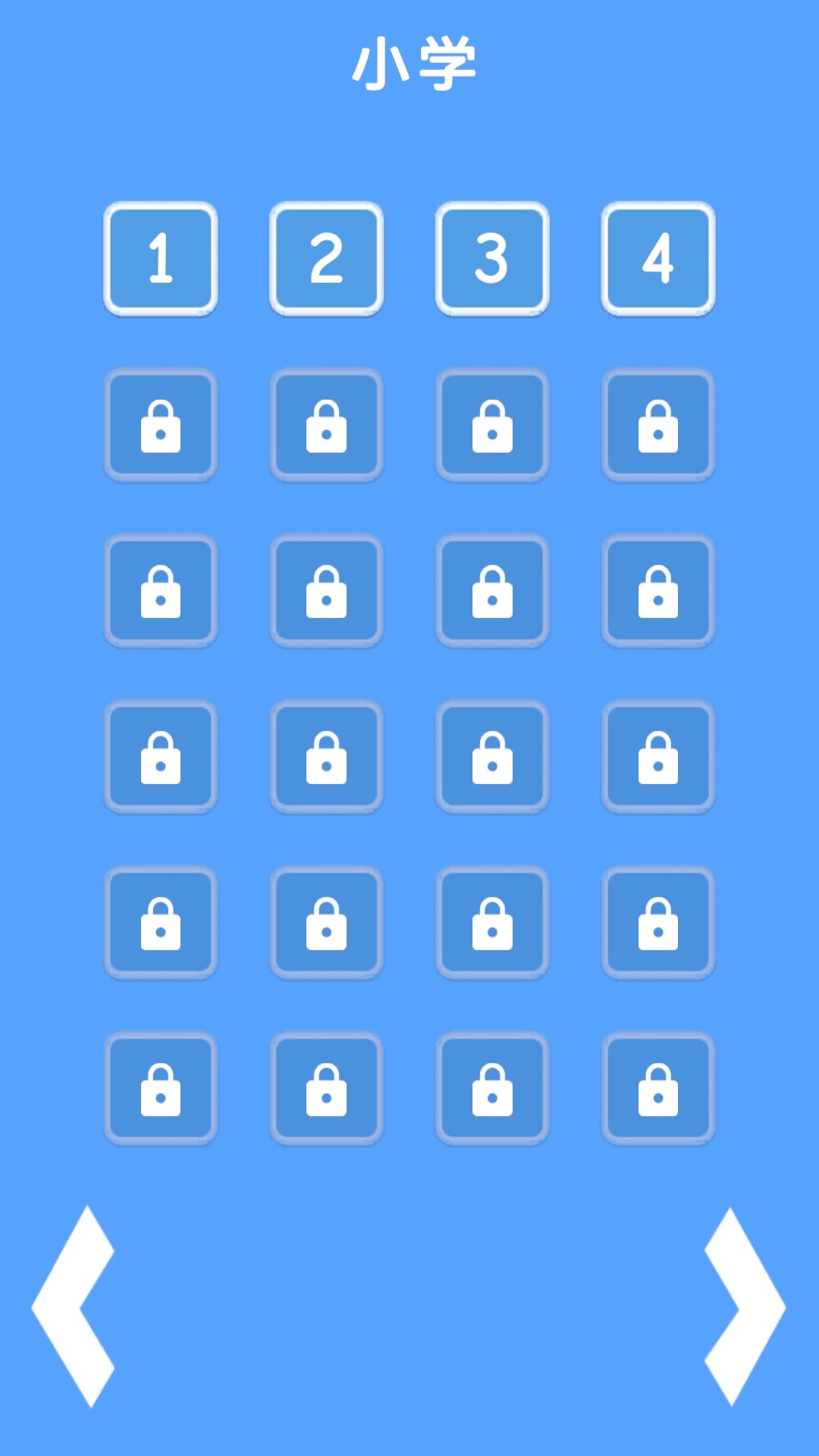
Task: Select level 2
Action: [326, 259]
